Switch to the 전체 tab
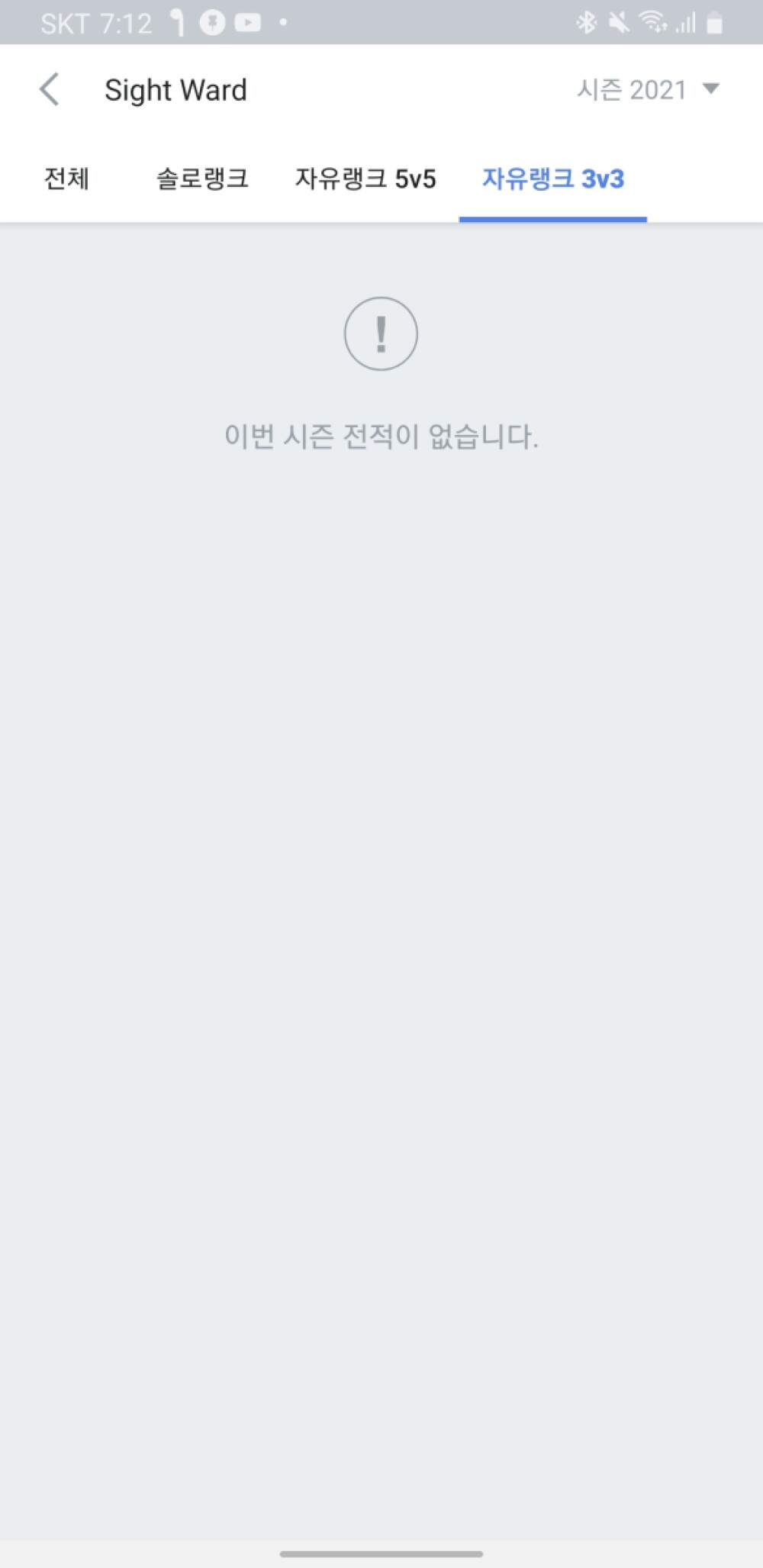This screenshot has width=763, height=1568. tap(67, 179)
